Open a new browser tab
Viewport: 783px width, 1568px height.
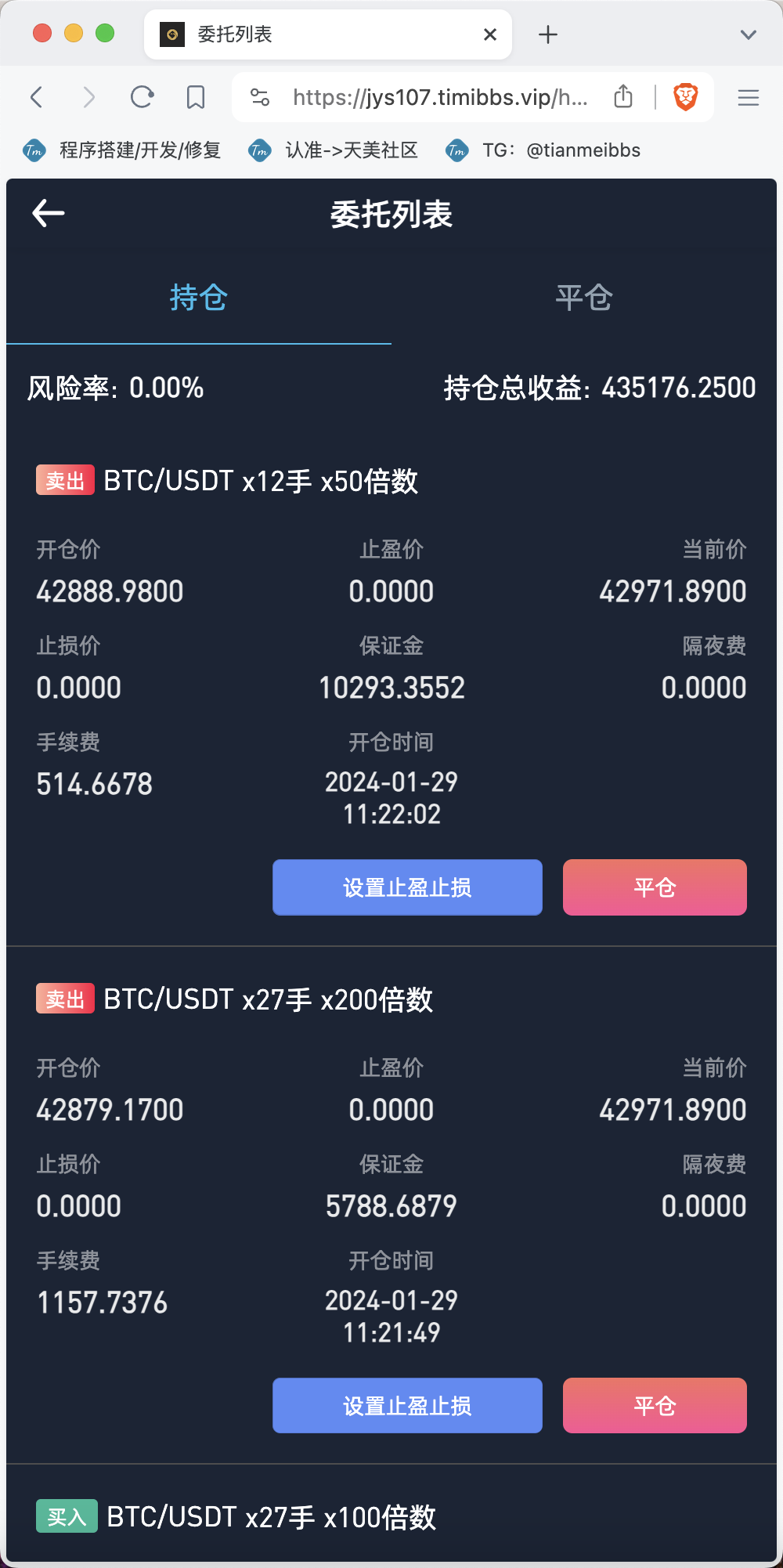548,34
